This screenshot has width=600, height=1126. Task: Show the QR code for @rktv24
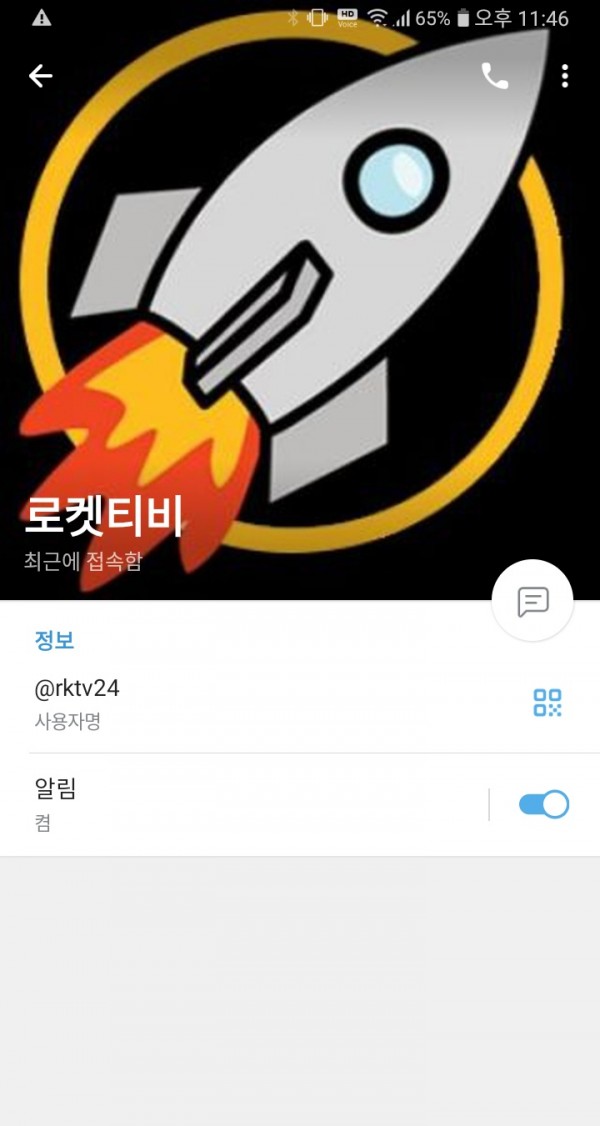tap(547, 703)
